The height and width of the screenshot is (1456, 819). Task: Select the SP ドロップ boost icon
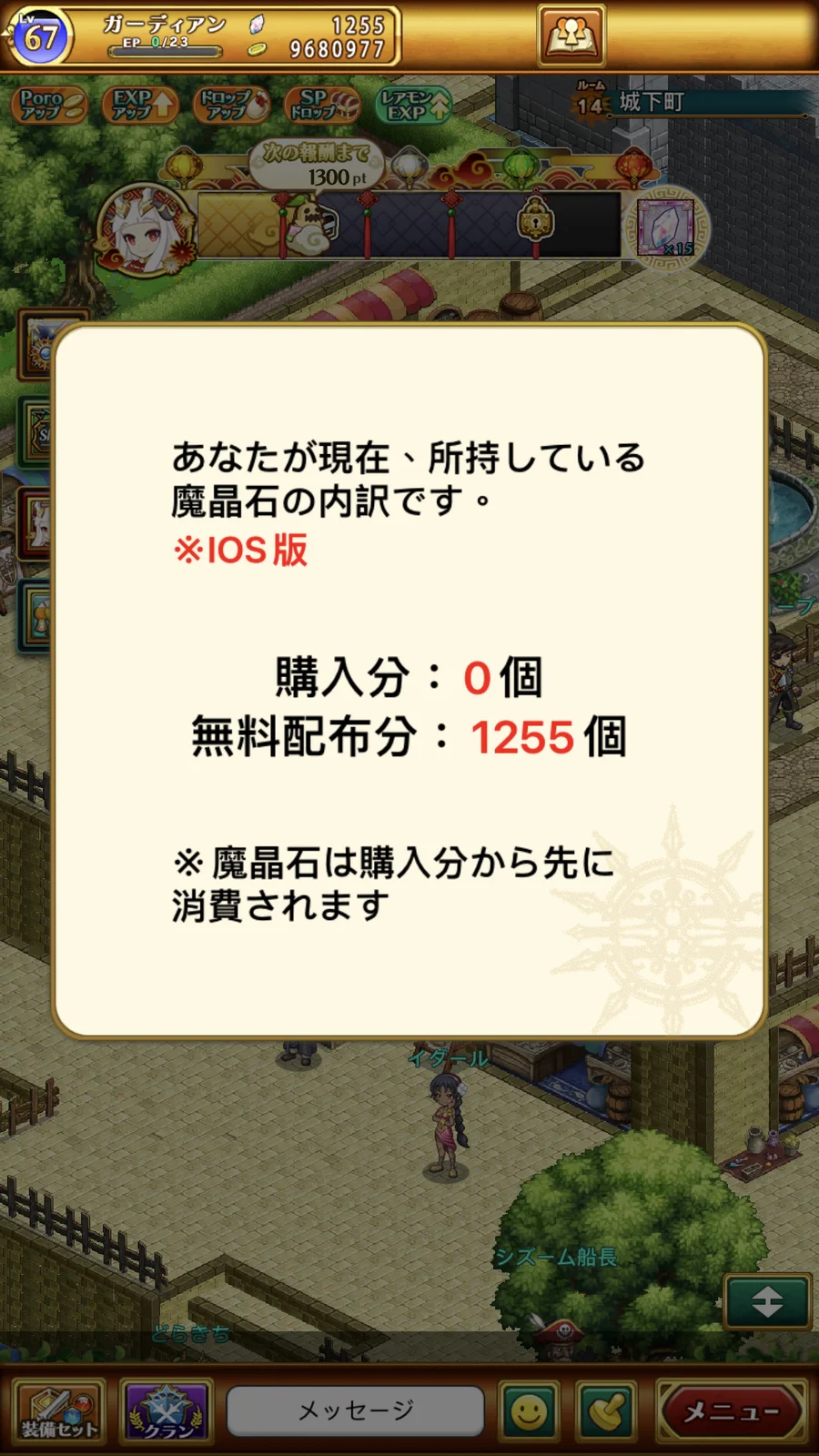coord(321,105)
